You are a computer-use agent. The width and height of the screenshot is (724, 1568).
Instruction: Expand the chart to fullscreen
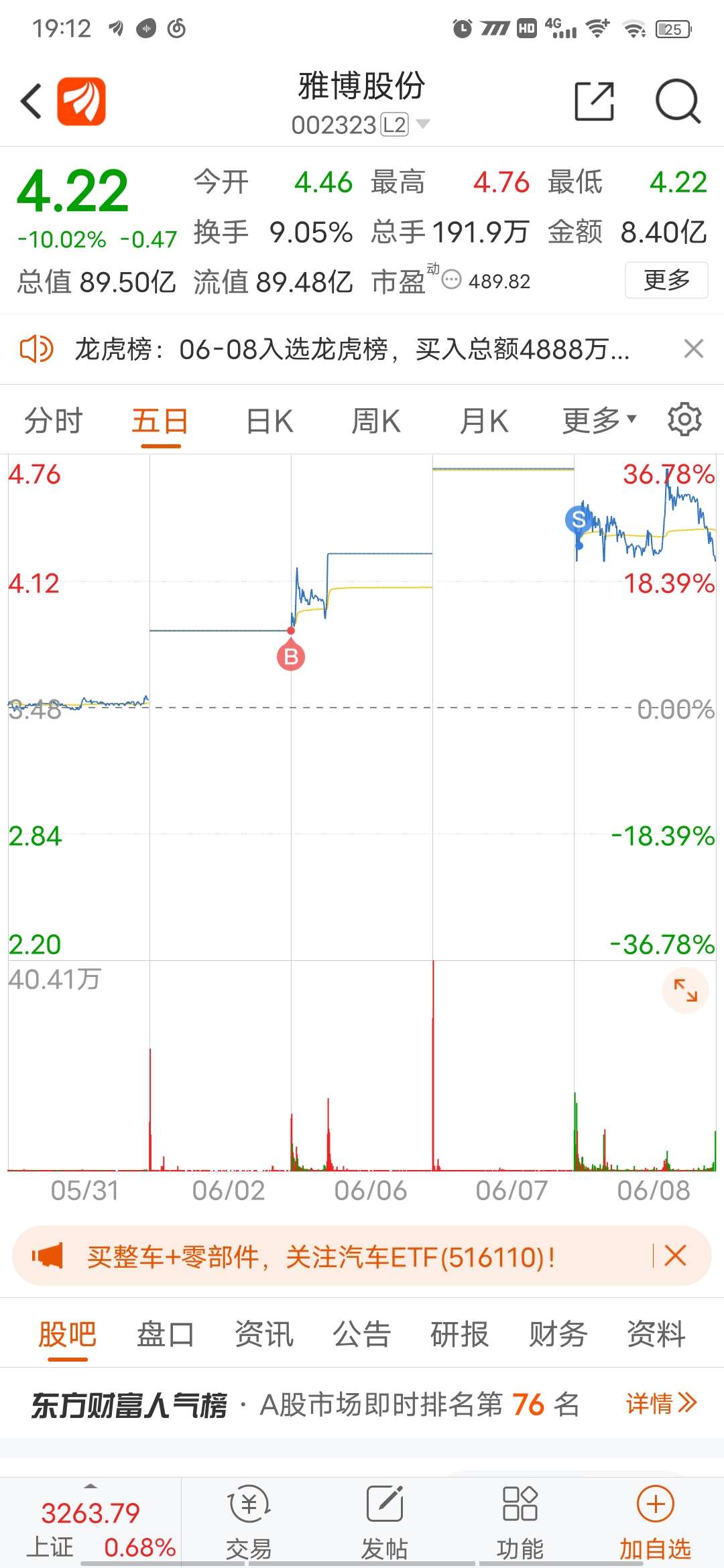click(x=685, y=990)
